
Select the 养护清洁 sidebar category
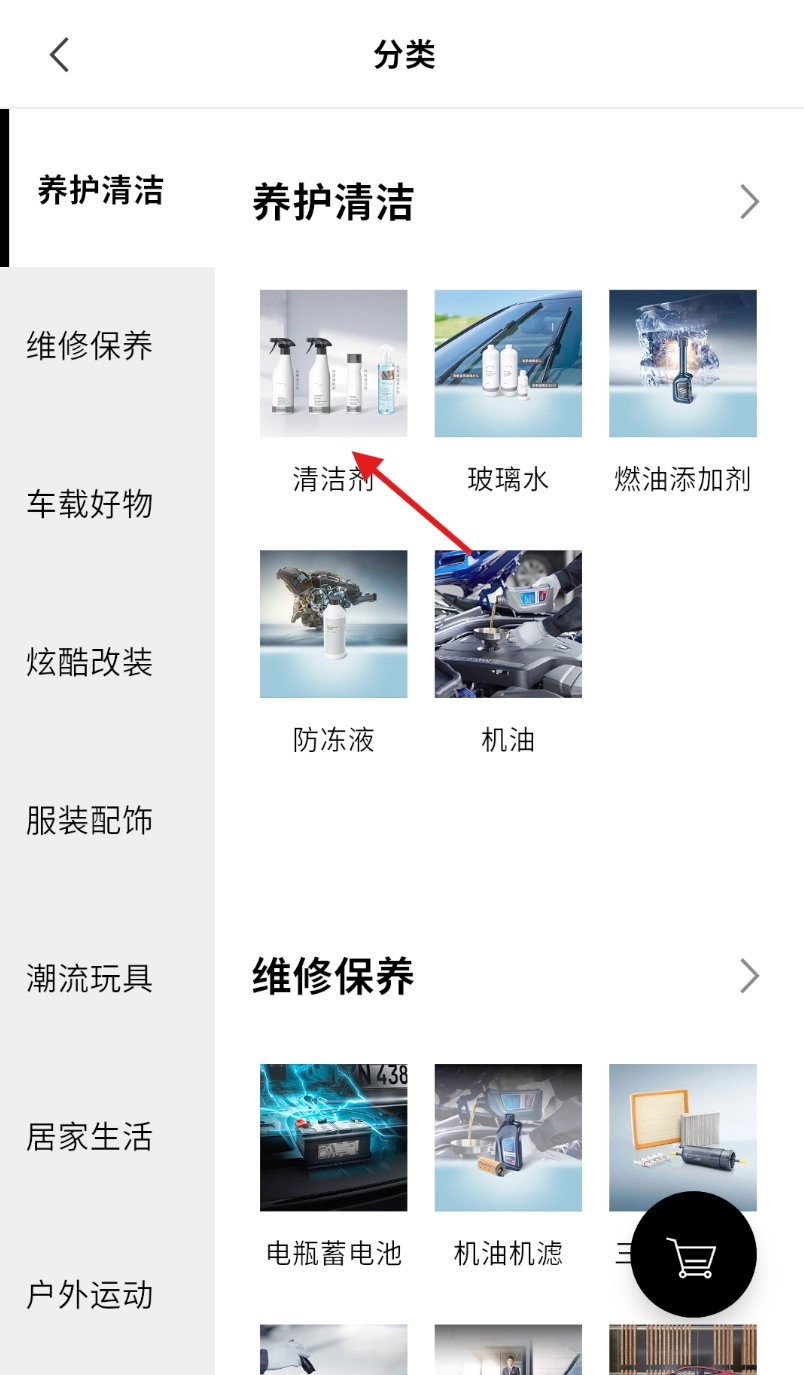pyautogui.click(x=100, y=189)
